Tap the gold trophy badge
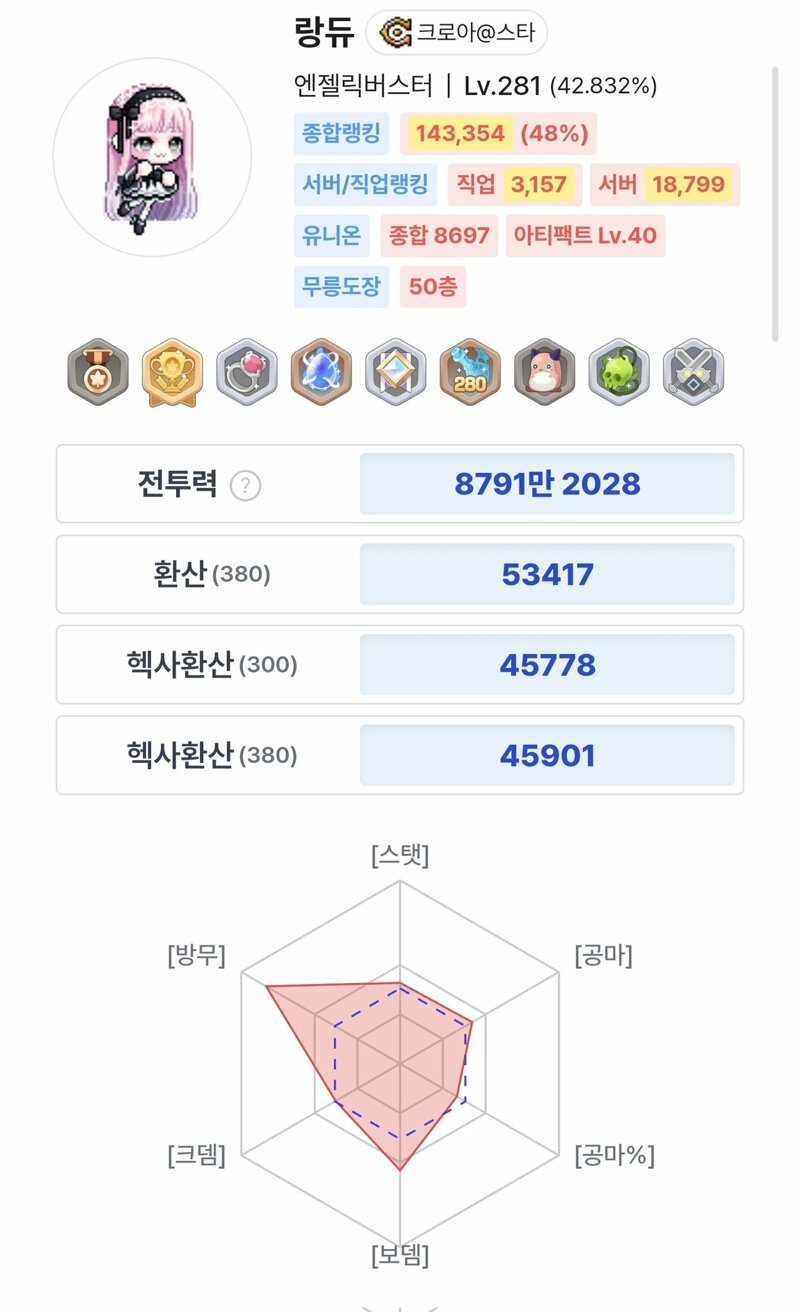This screenshot has width=800, height=1312. tap(172, 372)
